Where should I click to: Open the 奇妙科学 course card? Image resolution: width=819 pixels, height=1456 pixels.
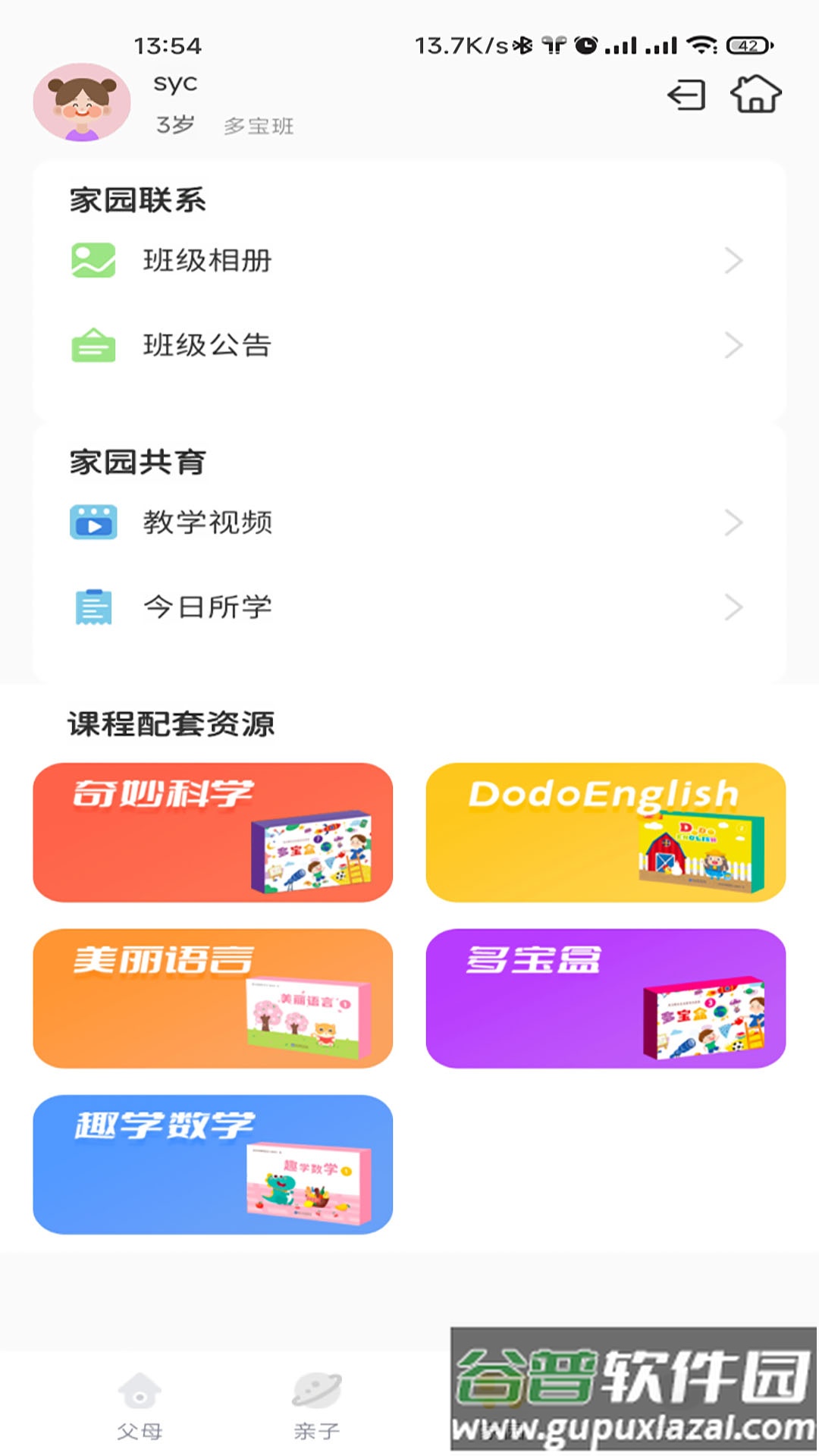[213, 833]
